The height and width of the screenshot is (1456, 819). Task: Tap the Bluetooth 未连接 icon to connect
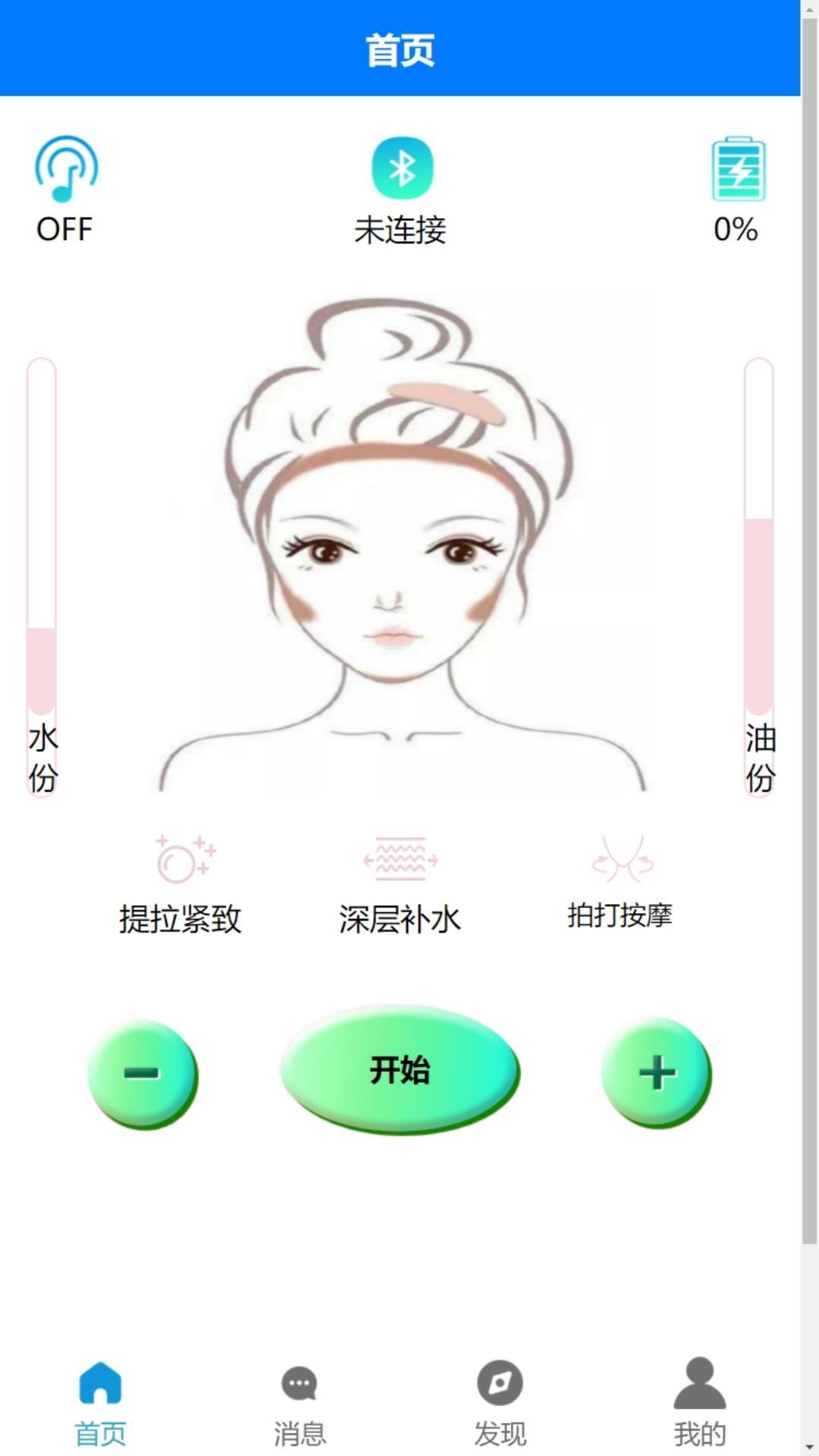coord(402,168)
